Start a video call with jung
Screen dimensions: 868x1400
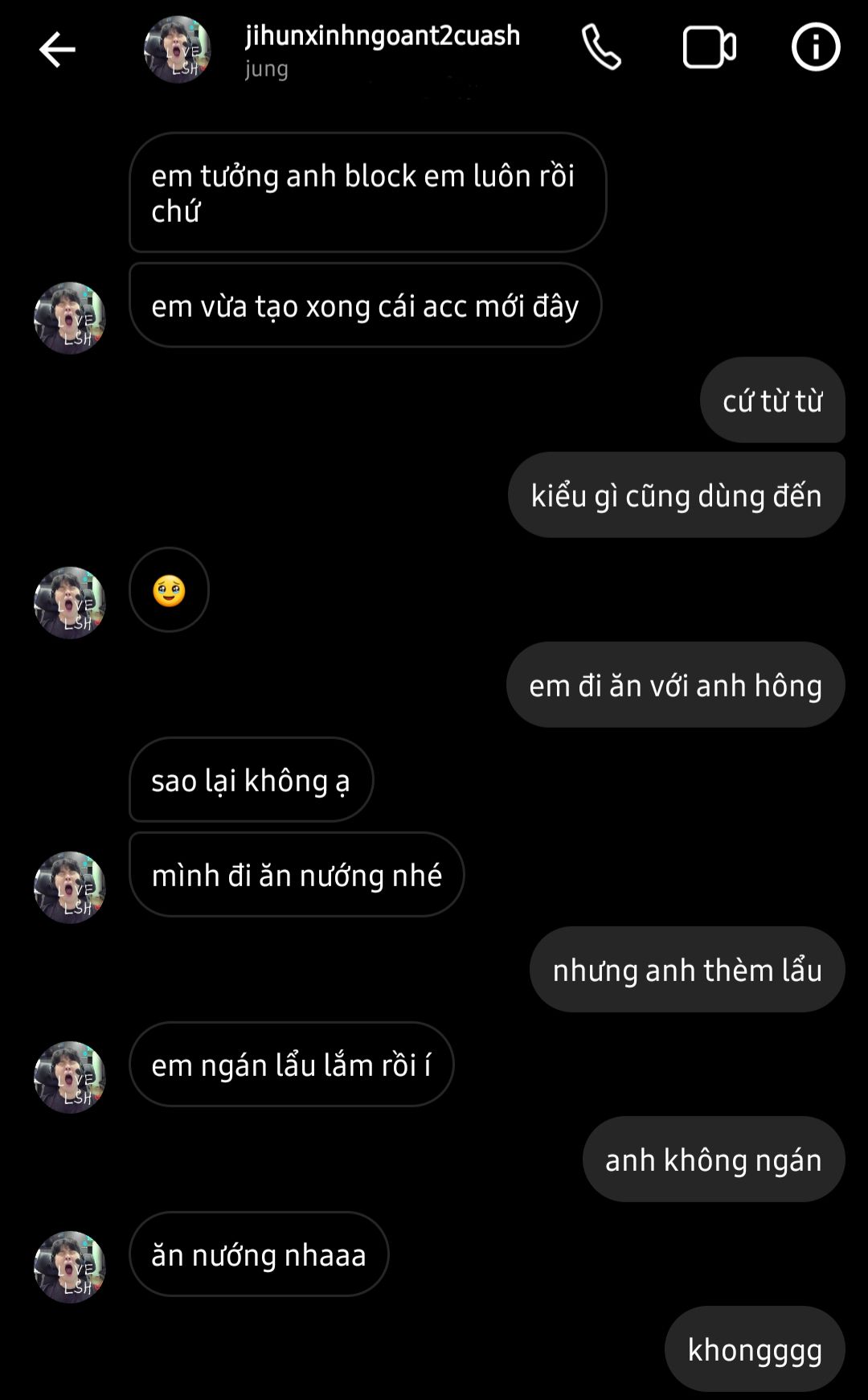tap(709, 47)
